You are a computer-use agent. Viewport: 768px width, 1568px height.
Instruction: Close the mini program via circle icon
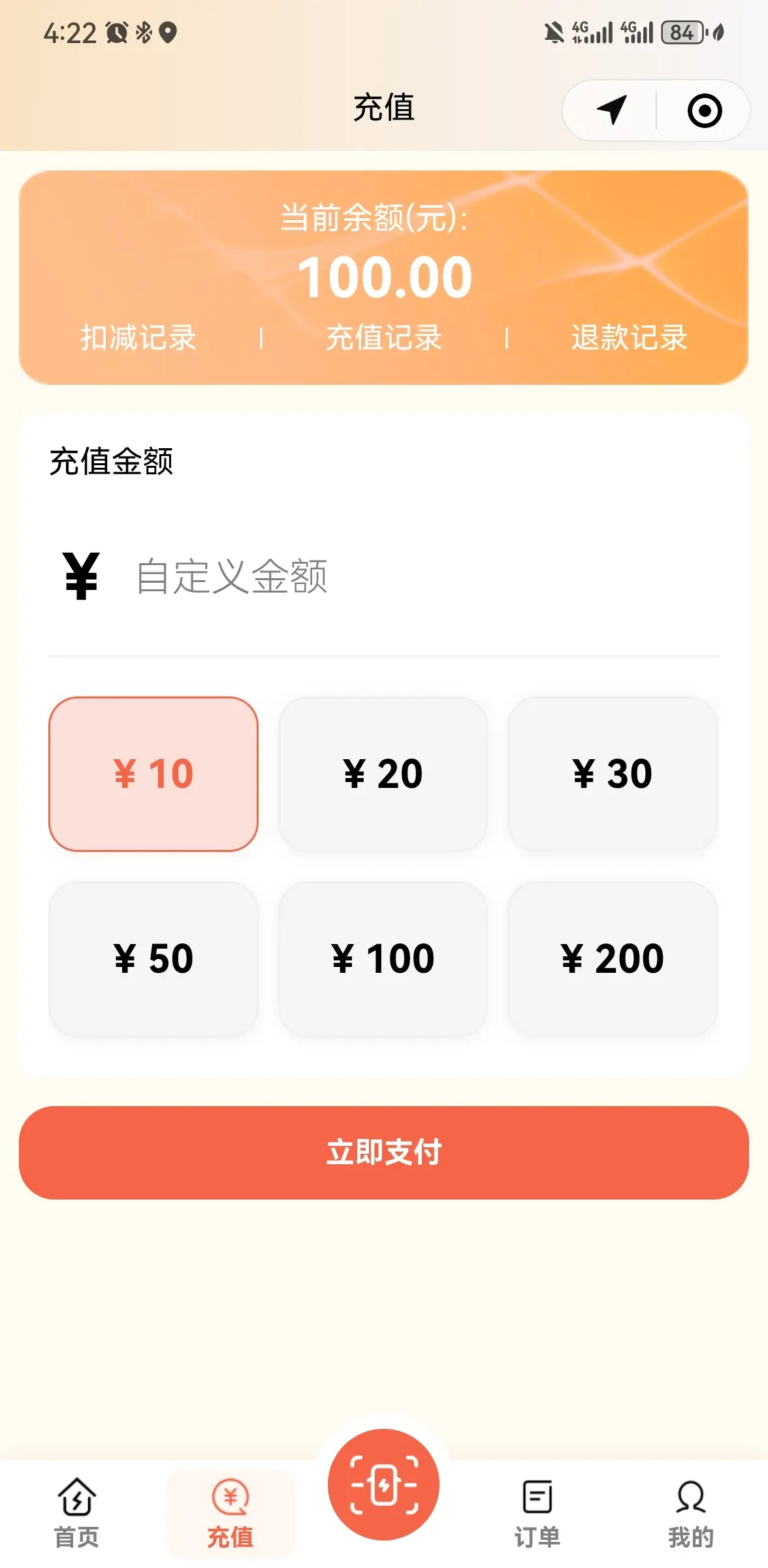click(705, 110)
